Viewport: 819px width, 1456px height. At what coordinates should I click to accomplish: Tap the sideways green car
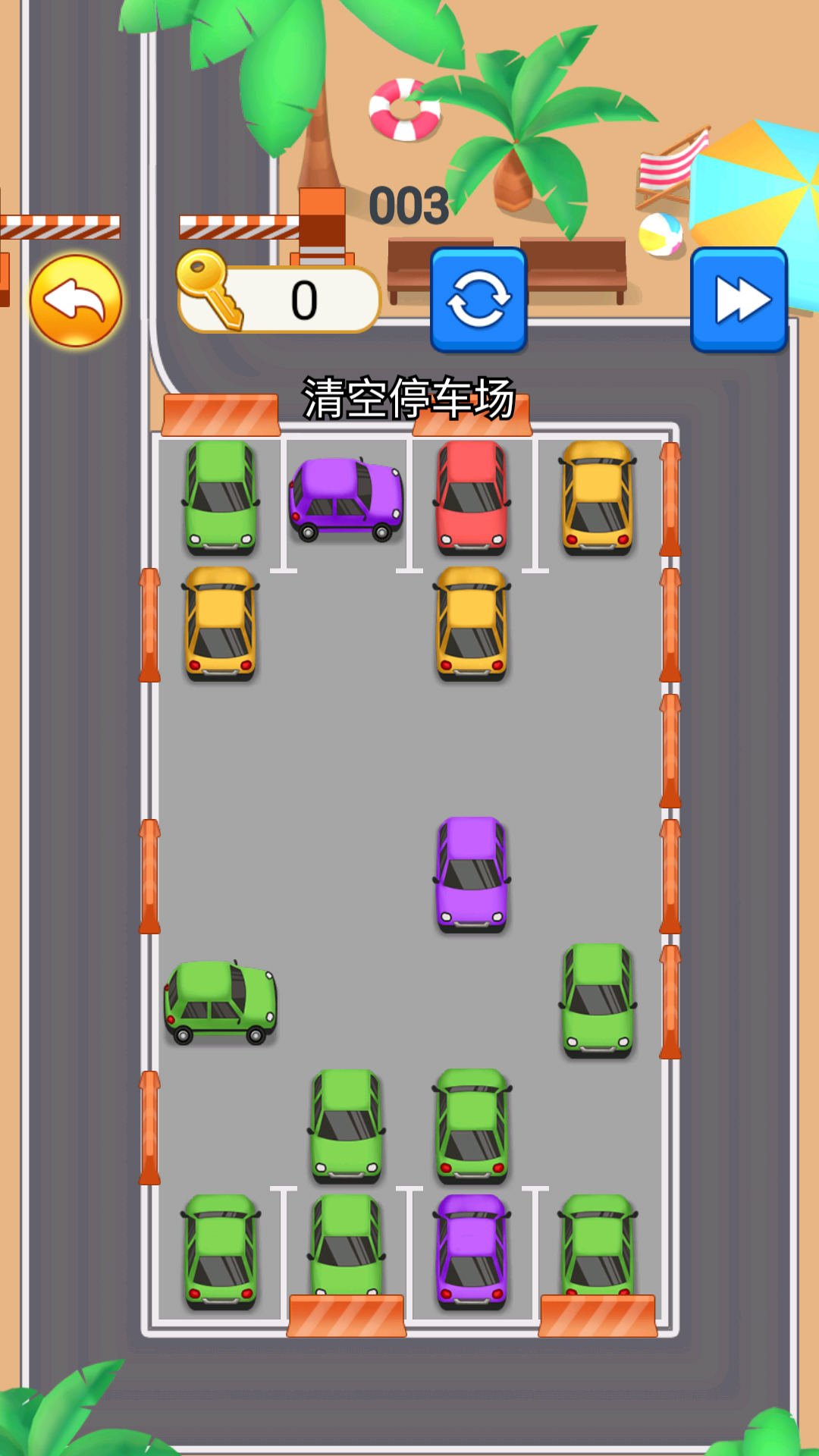point(221,1003)
